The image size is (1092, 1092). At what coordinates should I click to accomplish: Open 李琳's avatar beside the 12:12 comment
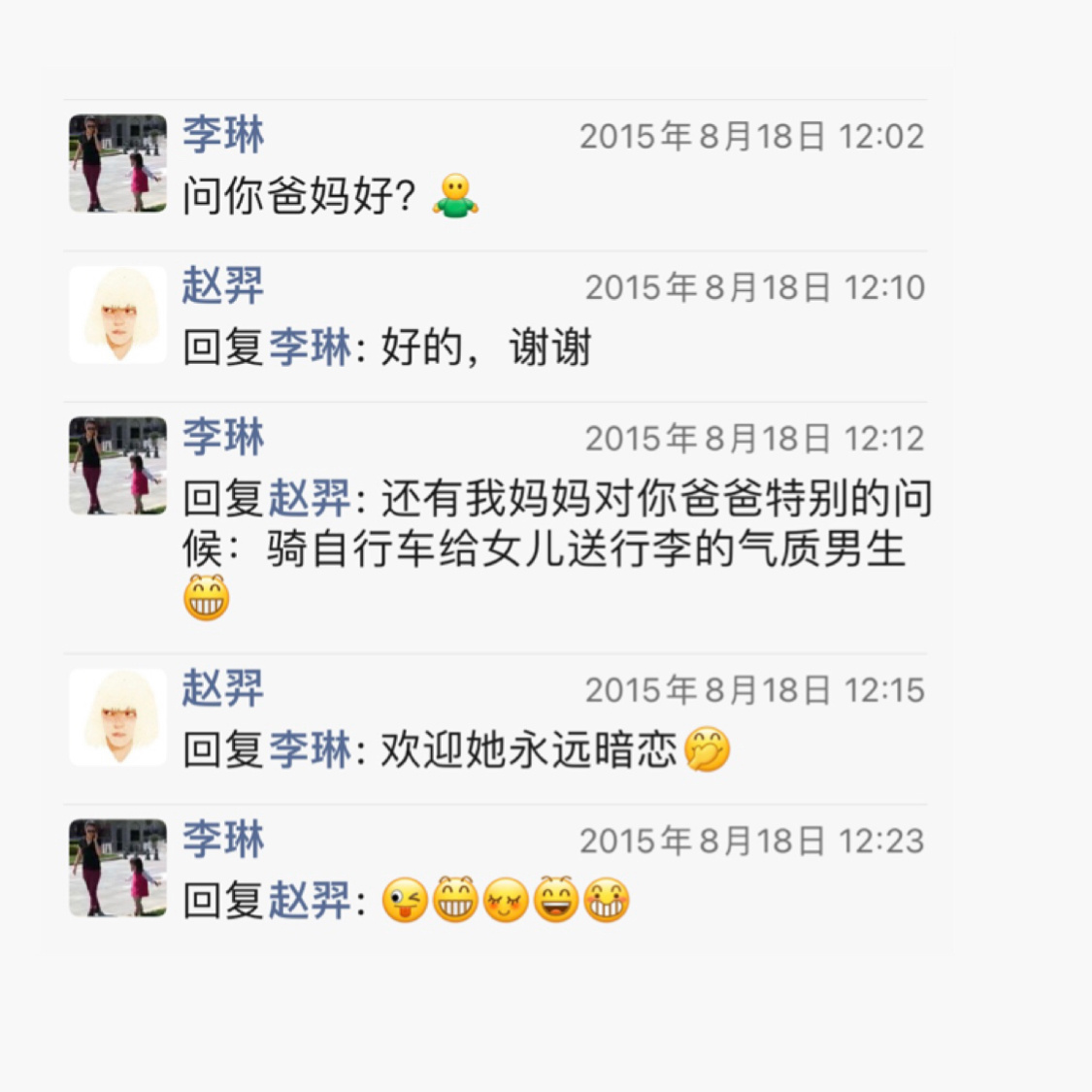pyautogui.click(x=117, y=466)
